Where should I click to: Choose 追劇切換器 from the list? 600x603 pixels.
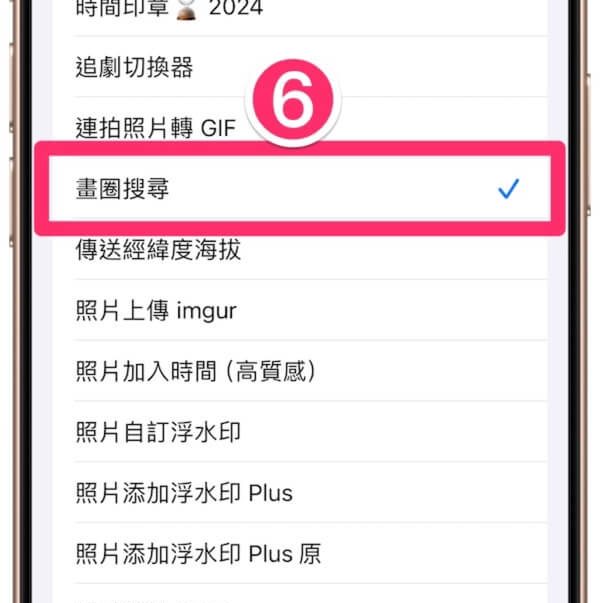135,68
